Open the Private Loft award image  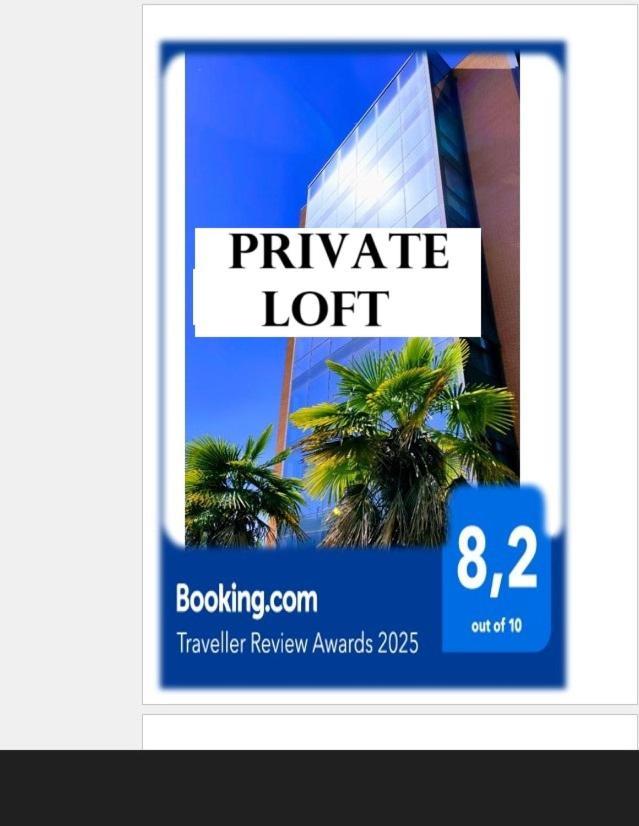click(362, 365)
